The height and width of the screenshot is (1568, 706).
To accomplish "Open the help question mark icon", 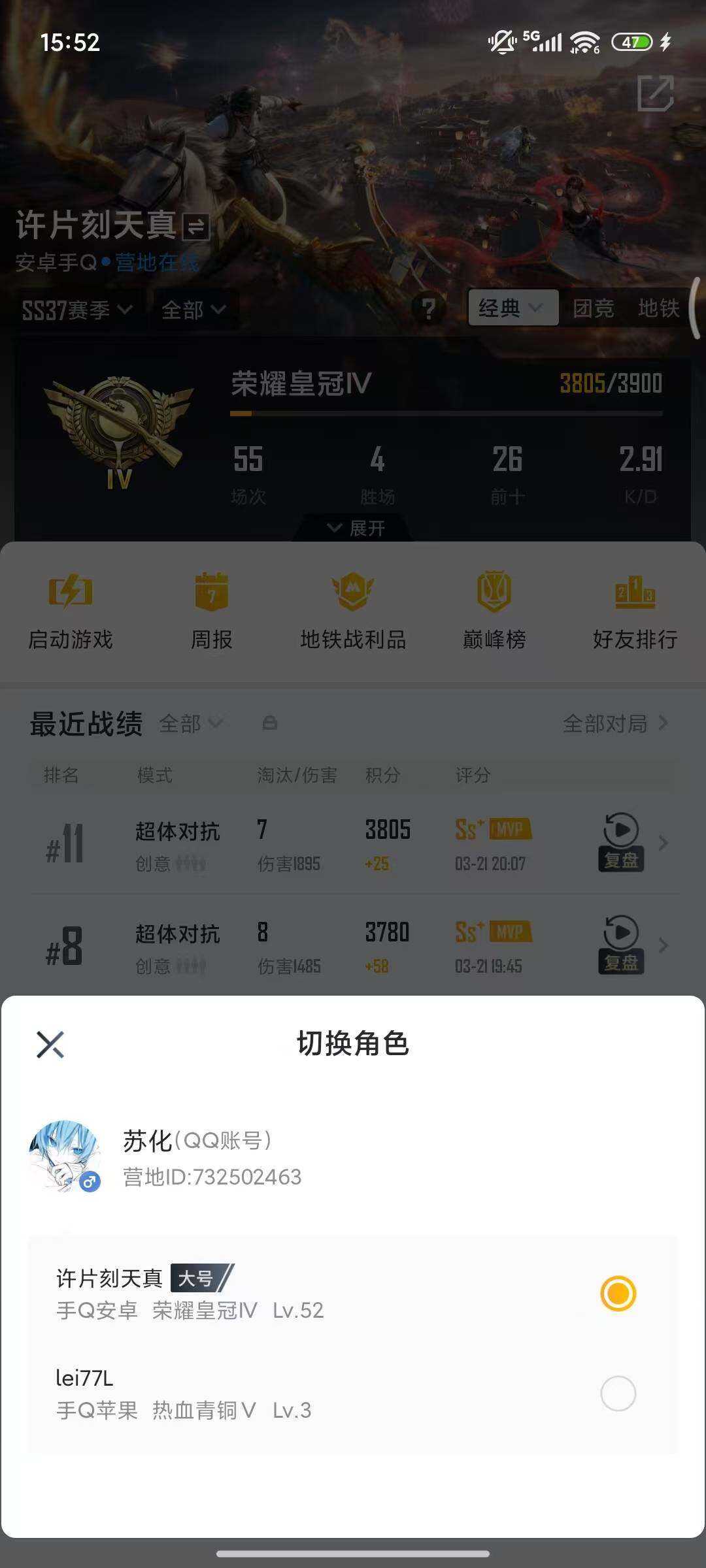I will 429,309.
